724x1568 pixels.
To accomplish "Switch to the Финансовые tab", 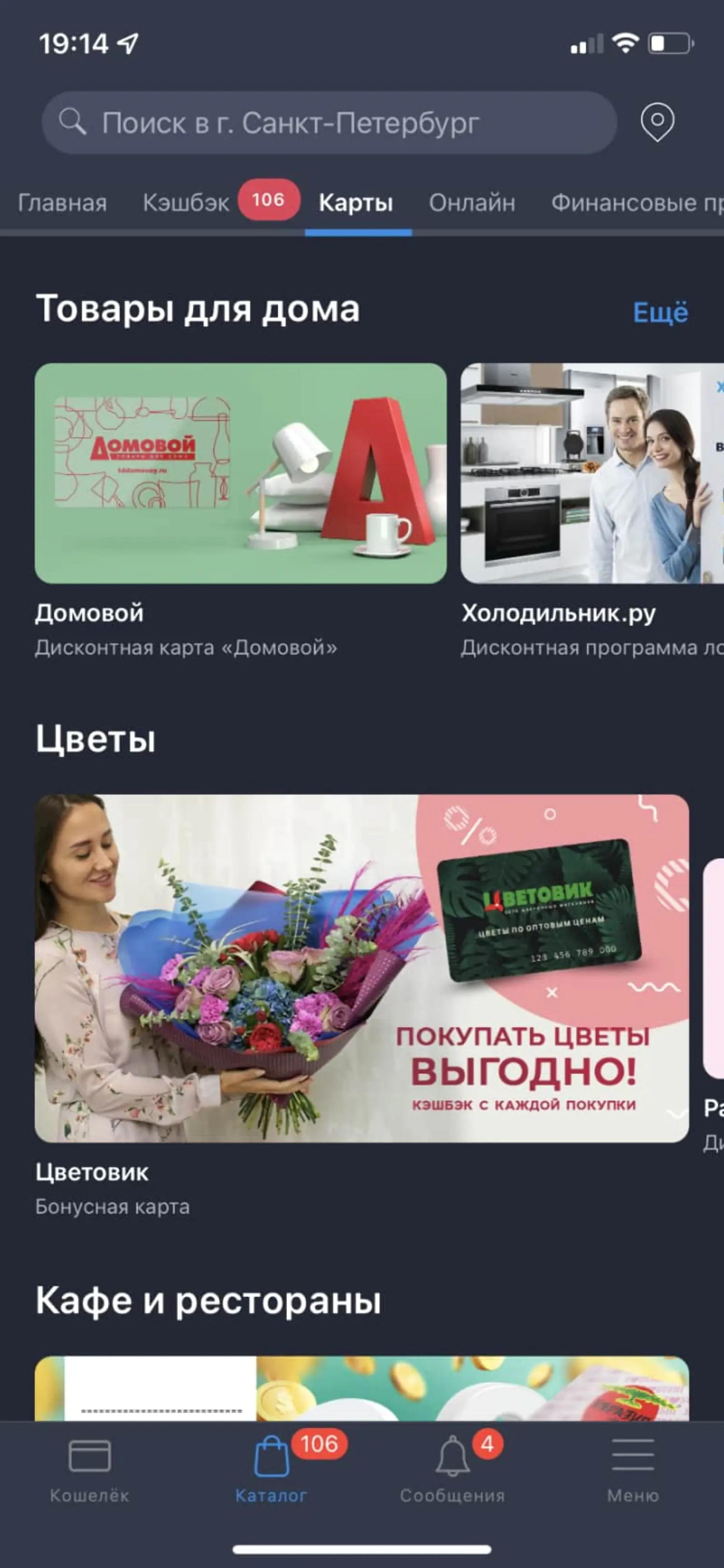I will point(636,203).
